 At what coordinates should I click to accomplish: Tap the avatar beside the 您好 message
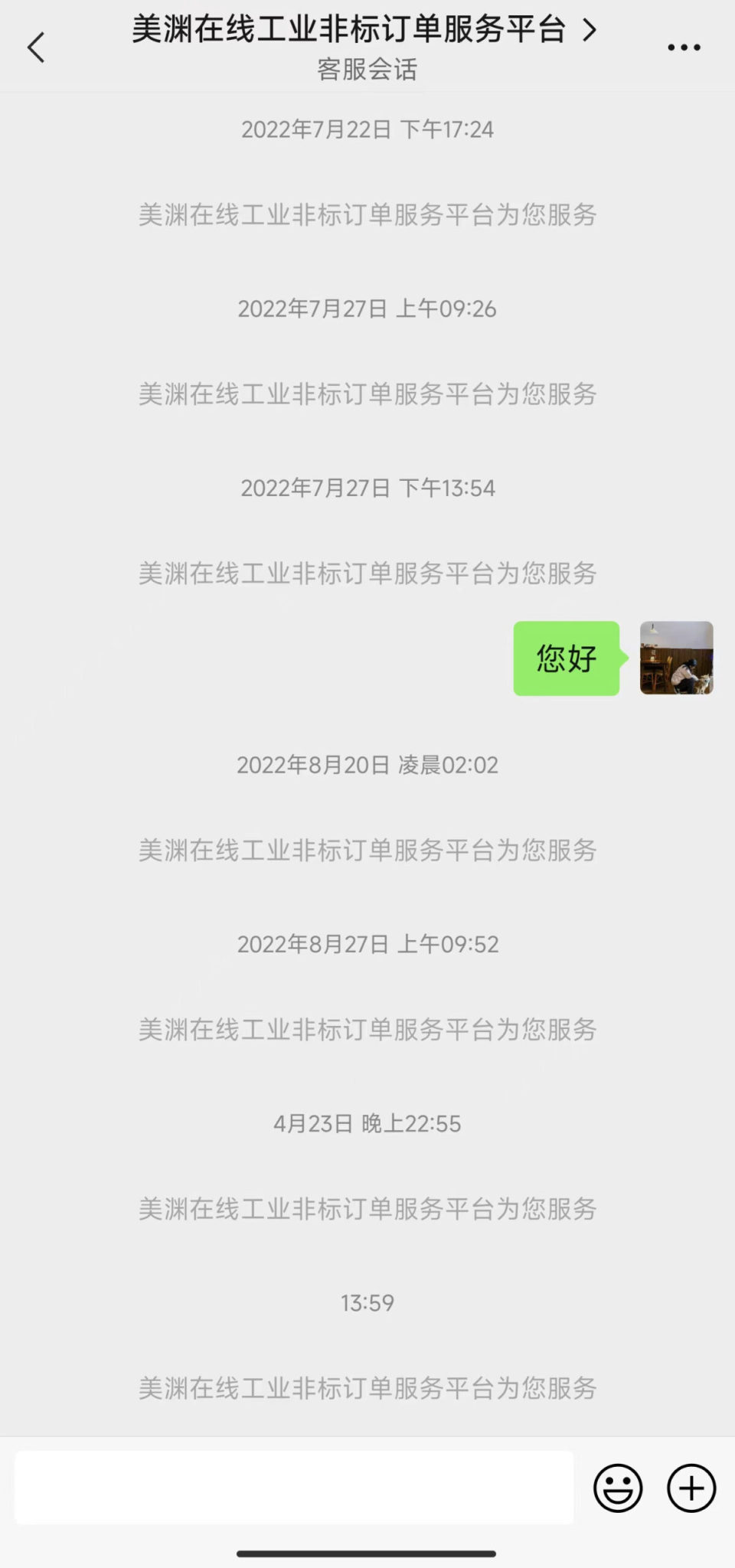(x=676, y=658)
